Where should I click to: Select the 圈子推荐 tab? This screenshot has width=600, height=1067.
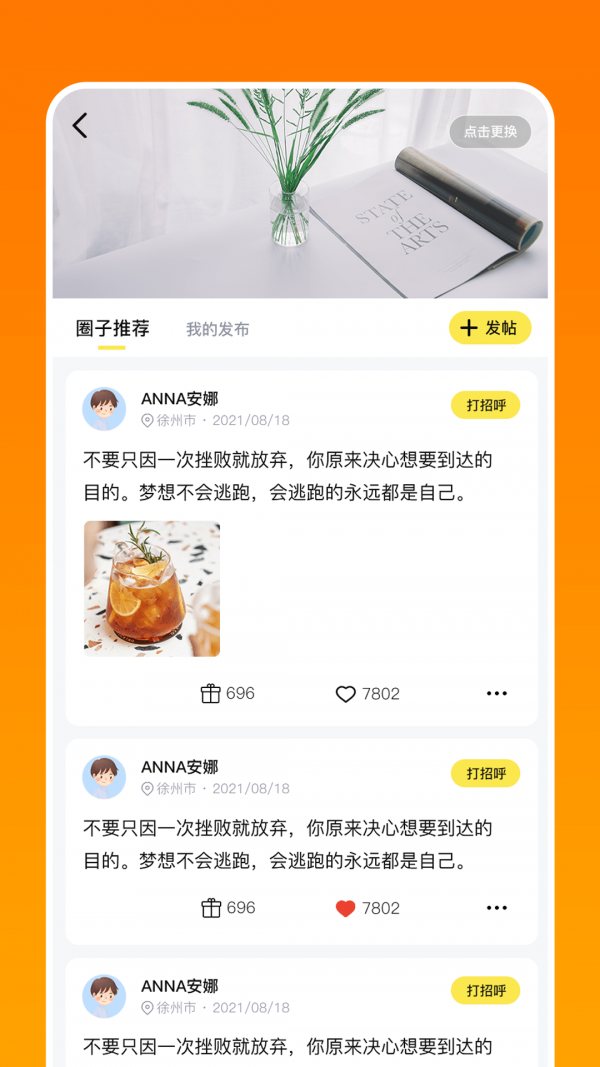[x=112, y=329]
